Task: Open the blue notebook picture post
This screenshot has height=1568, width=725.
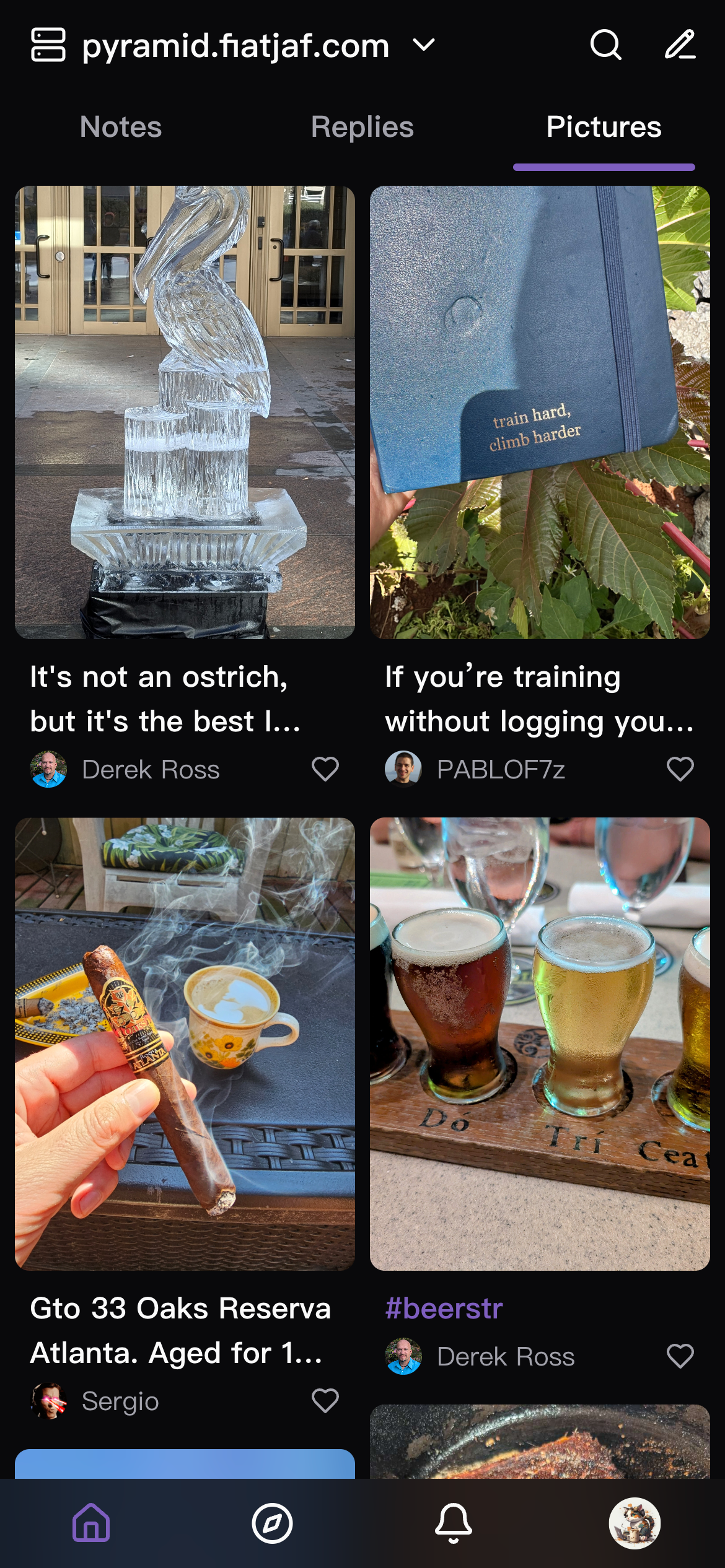Action: [x=540, y=412]
